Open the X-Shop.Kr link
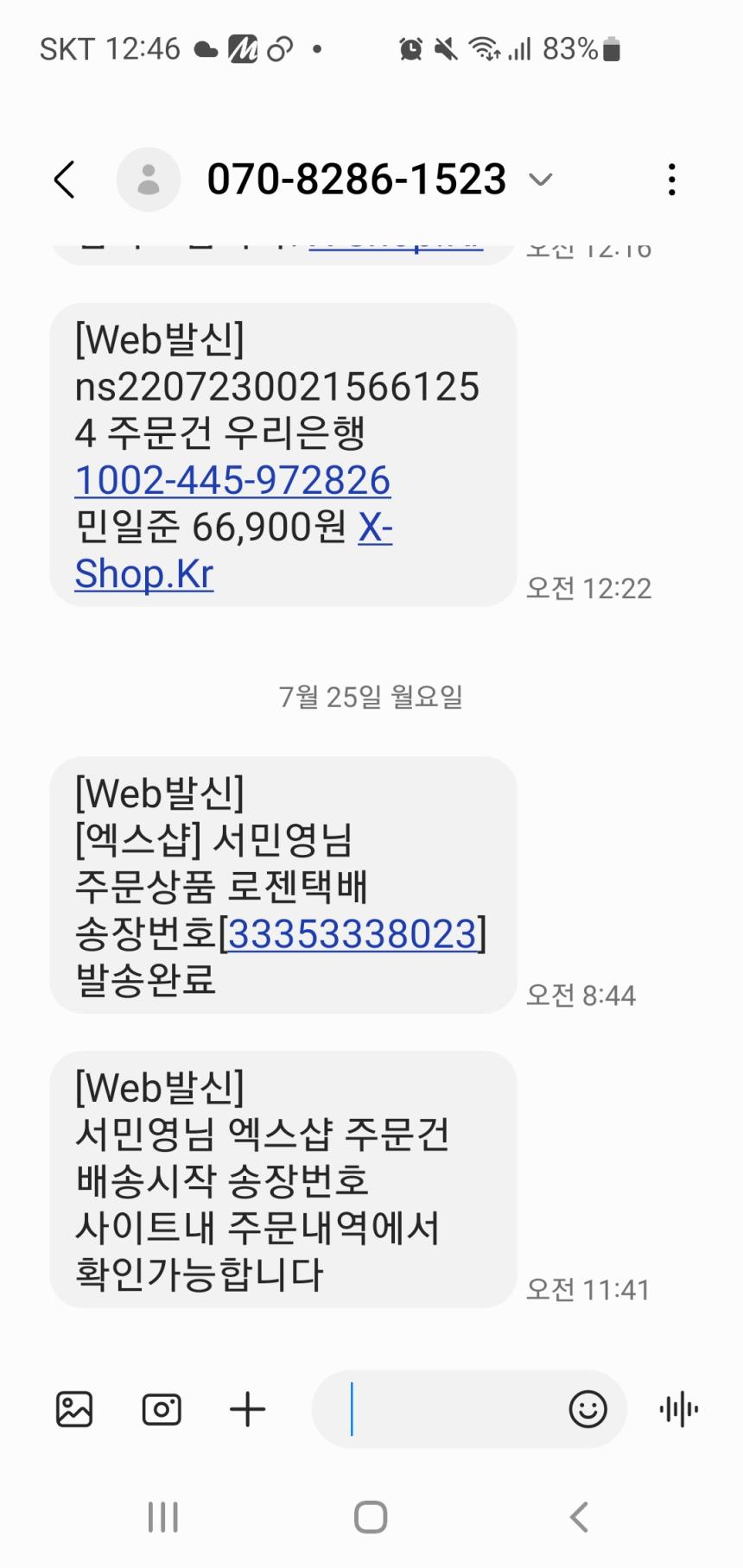 [x=233, y=550]
